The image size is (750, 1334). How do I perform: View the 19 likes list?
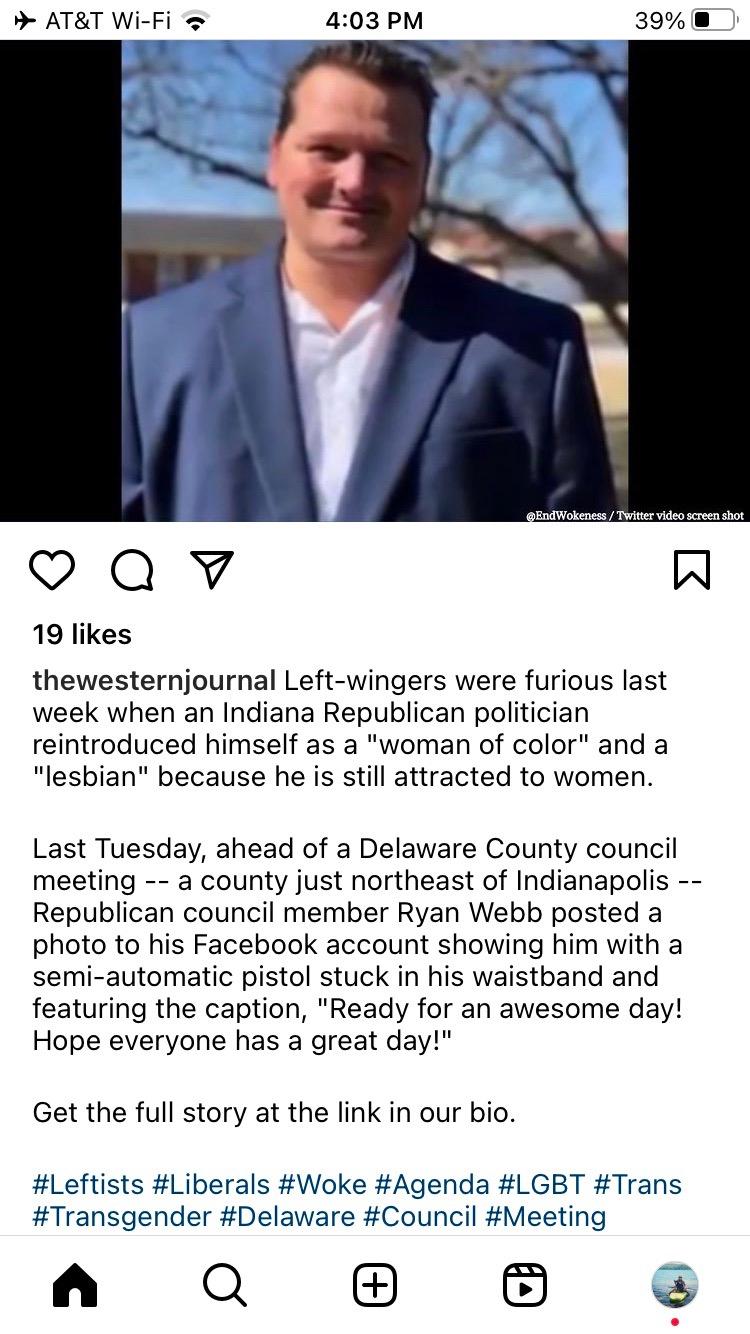click(82, 634)
